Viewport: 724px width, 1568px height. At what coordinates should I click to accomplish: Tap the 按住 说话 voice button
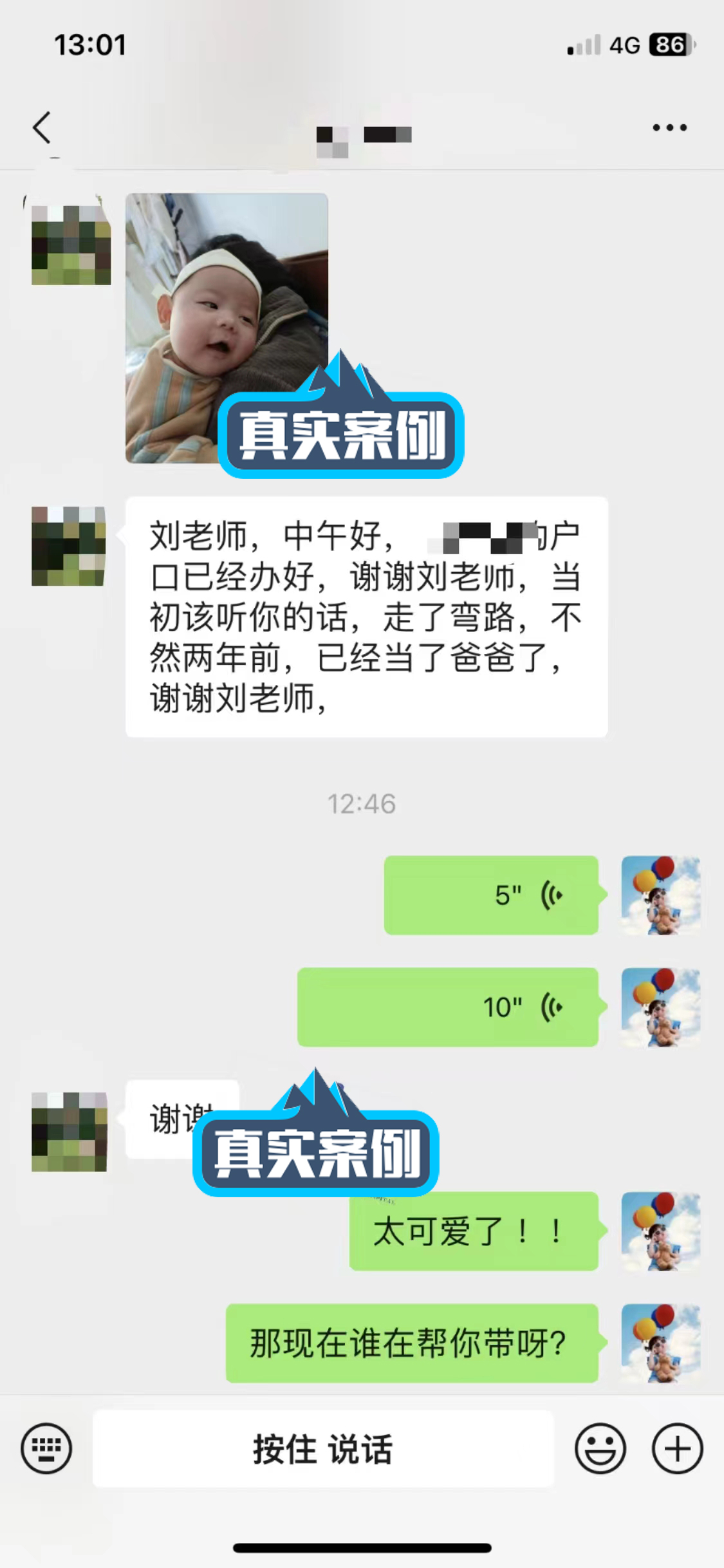tap(323, 1449)
